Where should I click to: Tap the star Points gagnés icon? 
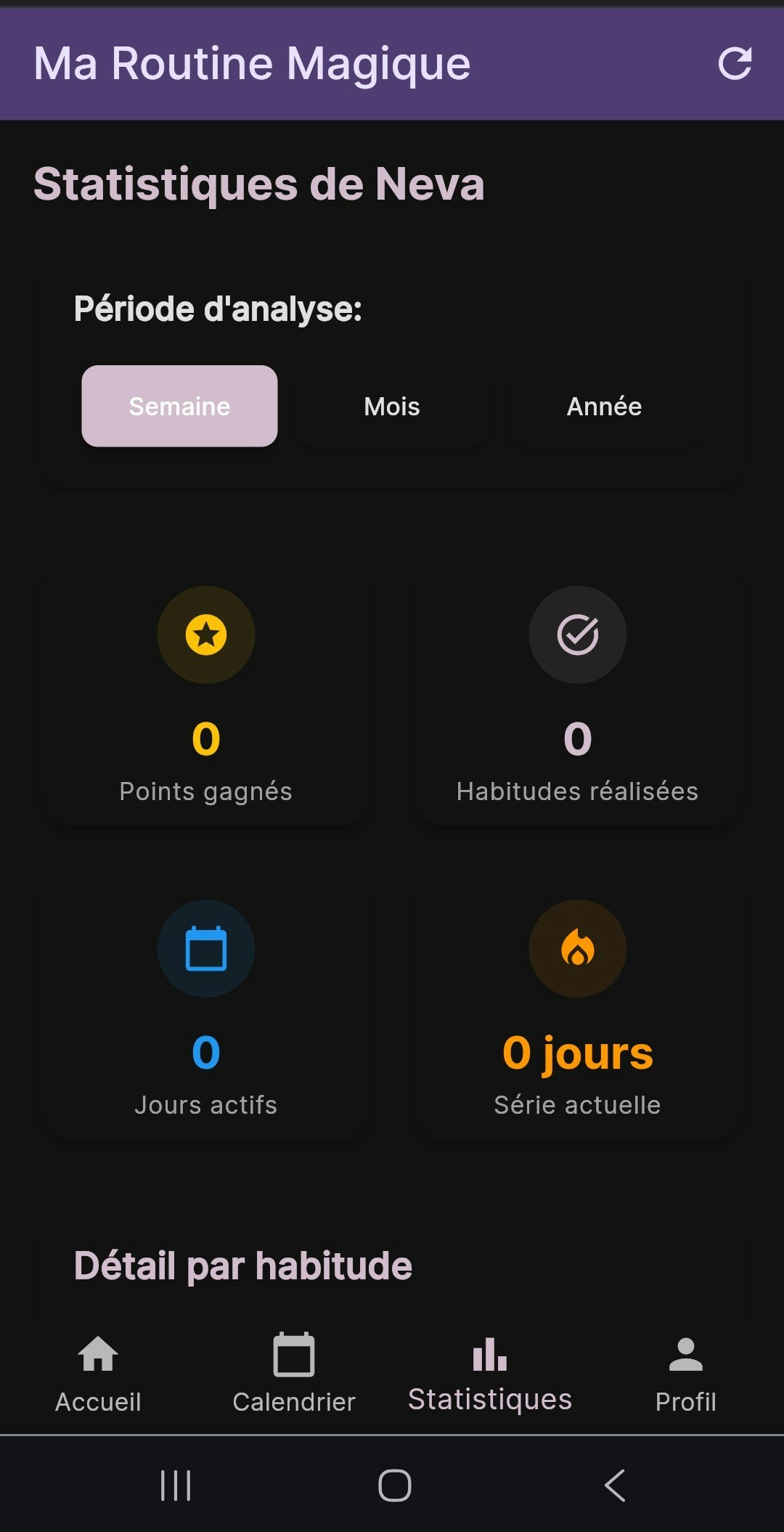205,635
